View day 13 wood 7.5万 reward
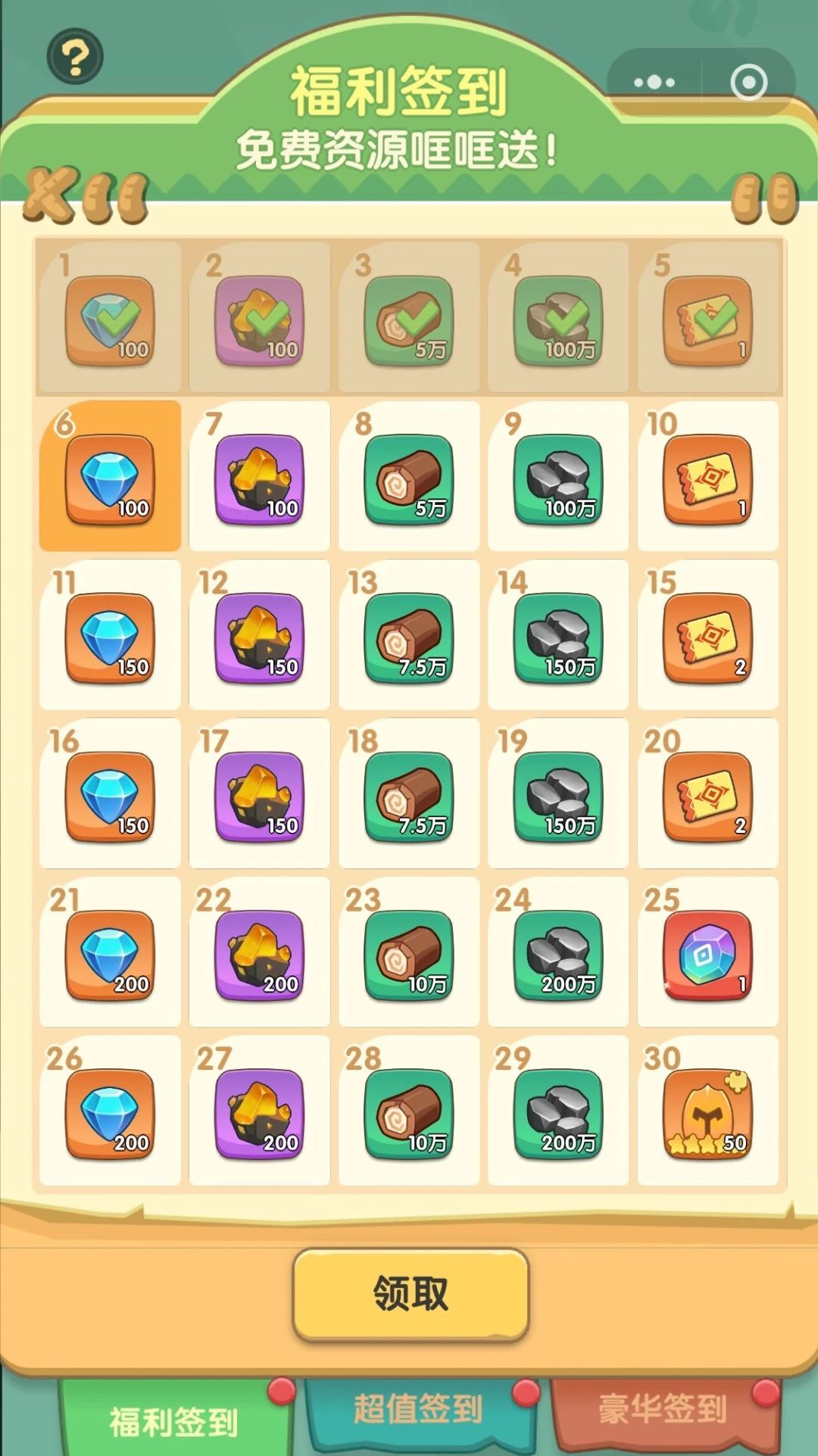 tap(408, 638)
